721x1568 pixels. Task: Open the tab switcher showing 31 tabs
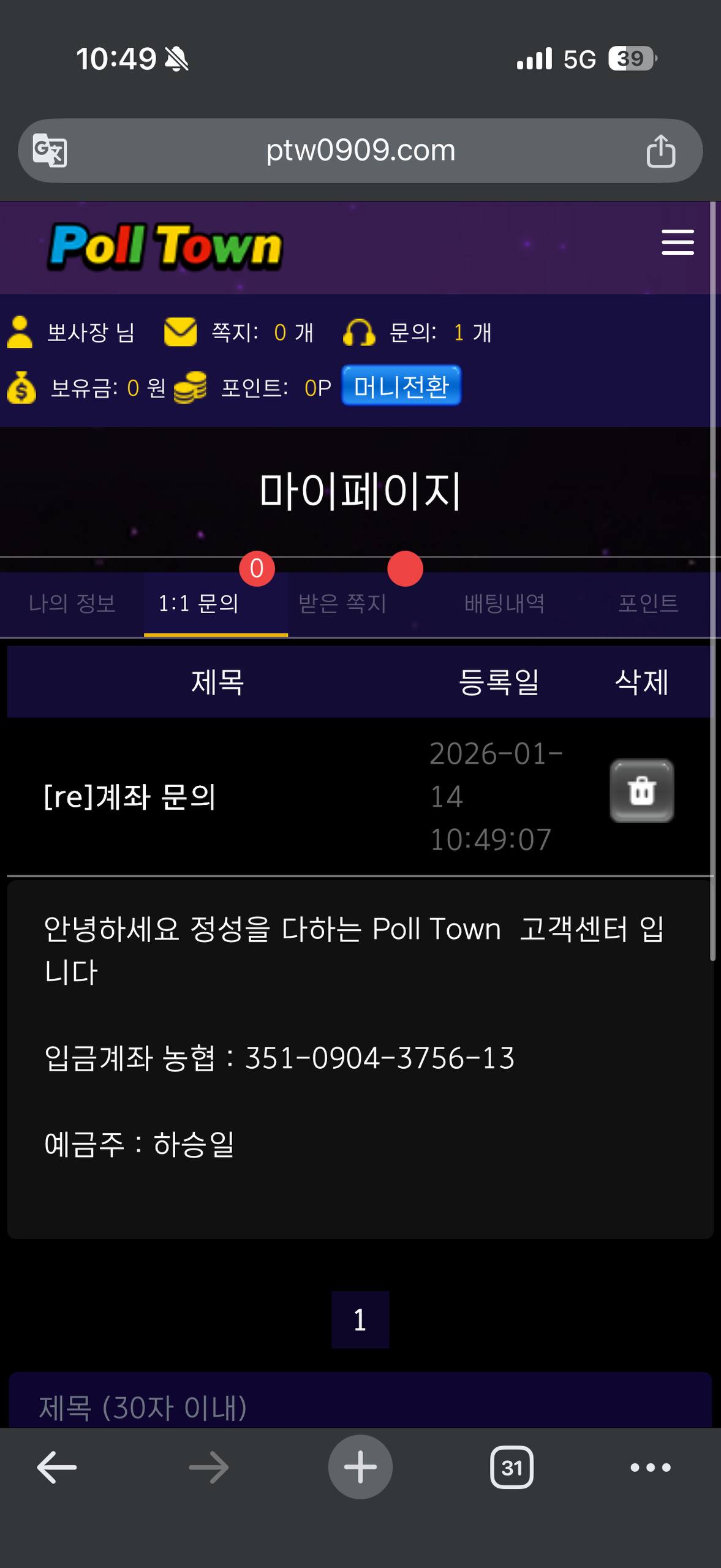[x=511, y=1467]
